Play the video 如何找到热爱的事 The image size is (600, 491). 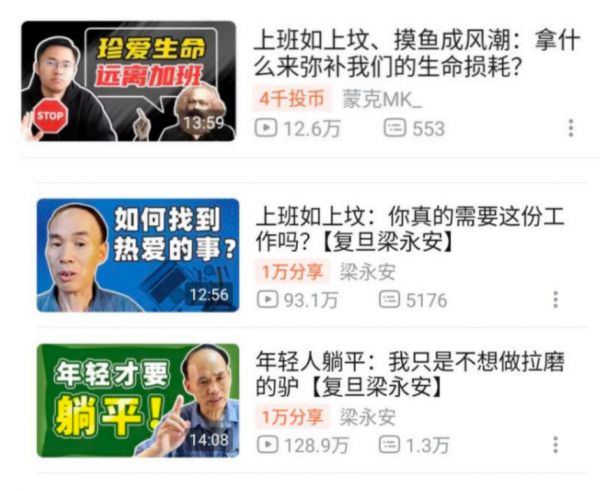point(138,254)
